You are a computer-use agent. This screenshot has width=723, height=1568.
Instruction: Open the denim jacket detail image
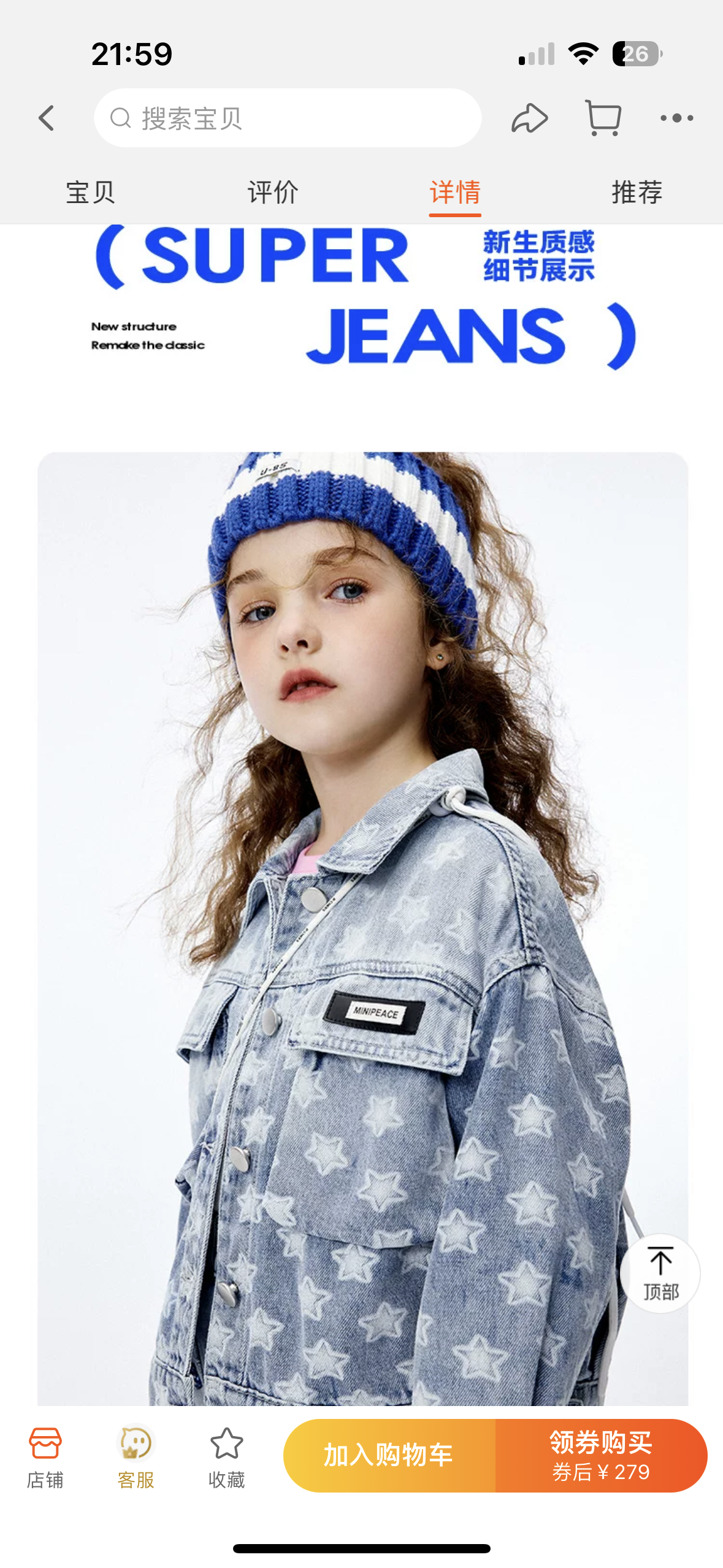[362, 929]
